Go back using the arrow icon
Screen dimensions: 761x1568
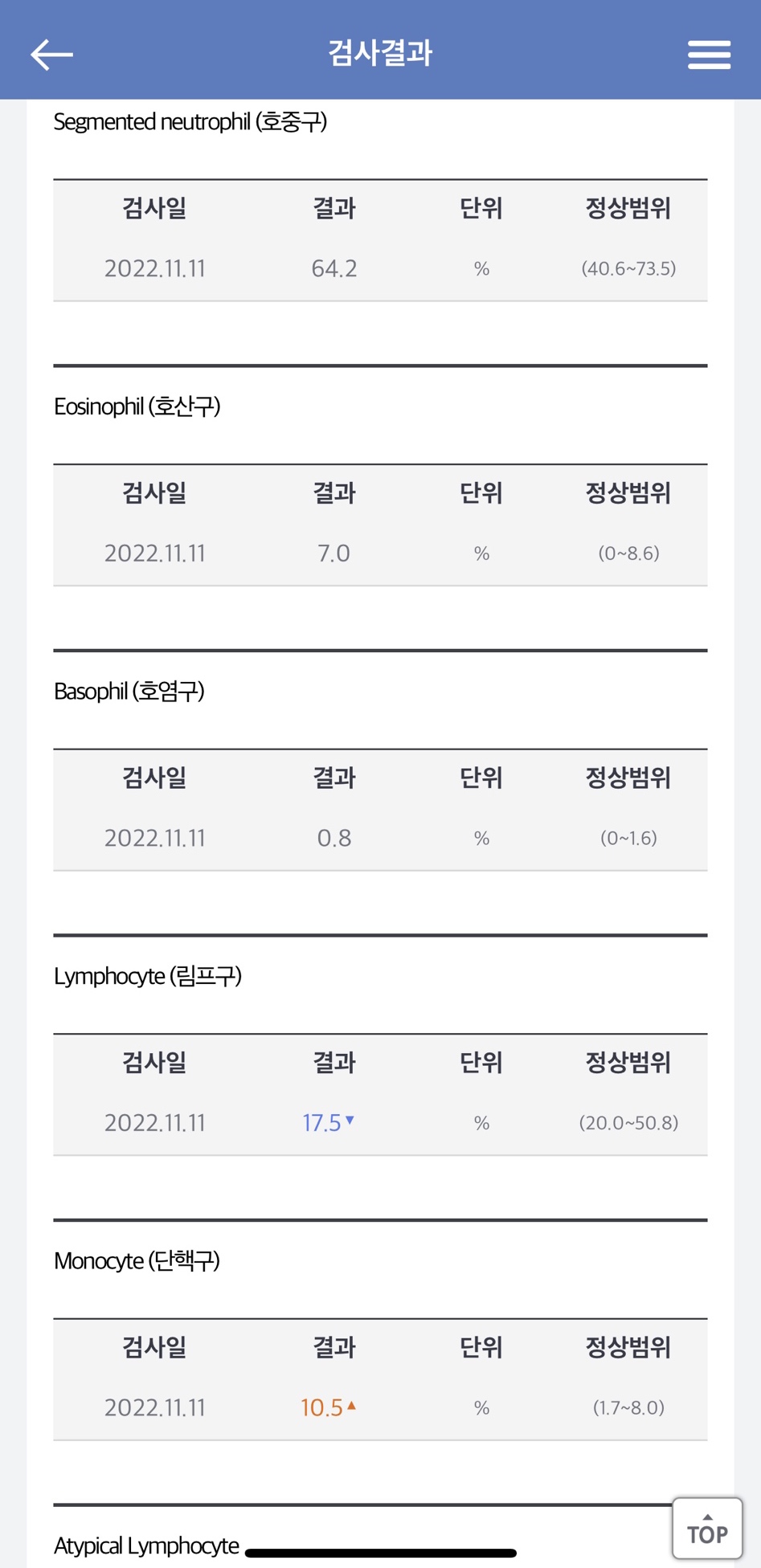click(51, 55)
